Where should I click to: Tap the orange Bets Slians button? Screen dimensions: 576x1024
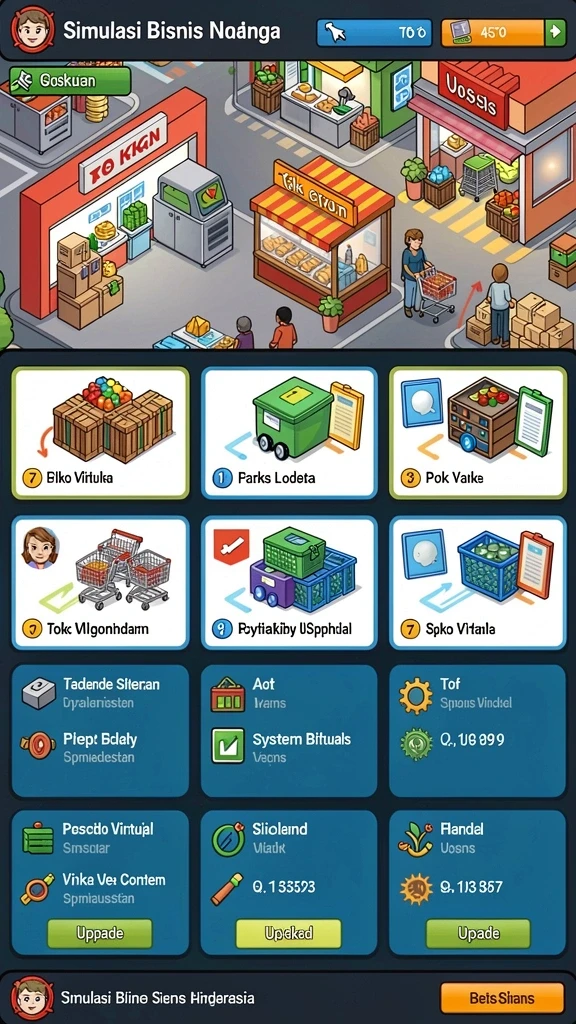(502, 998)
